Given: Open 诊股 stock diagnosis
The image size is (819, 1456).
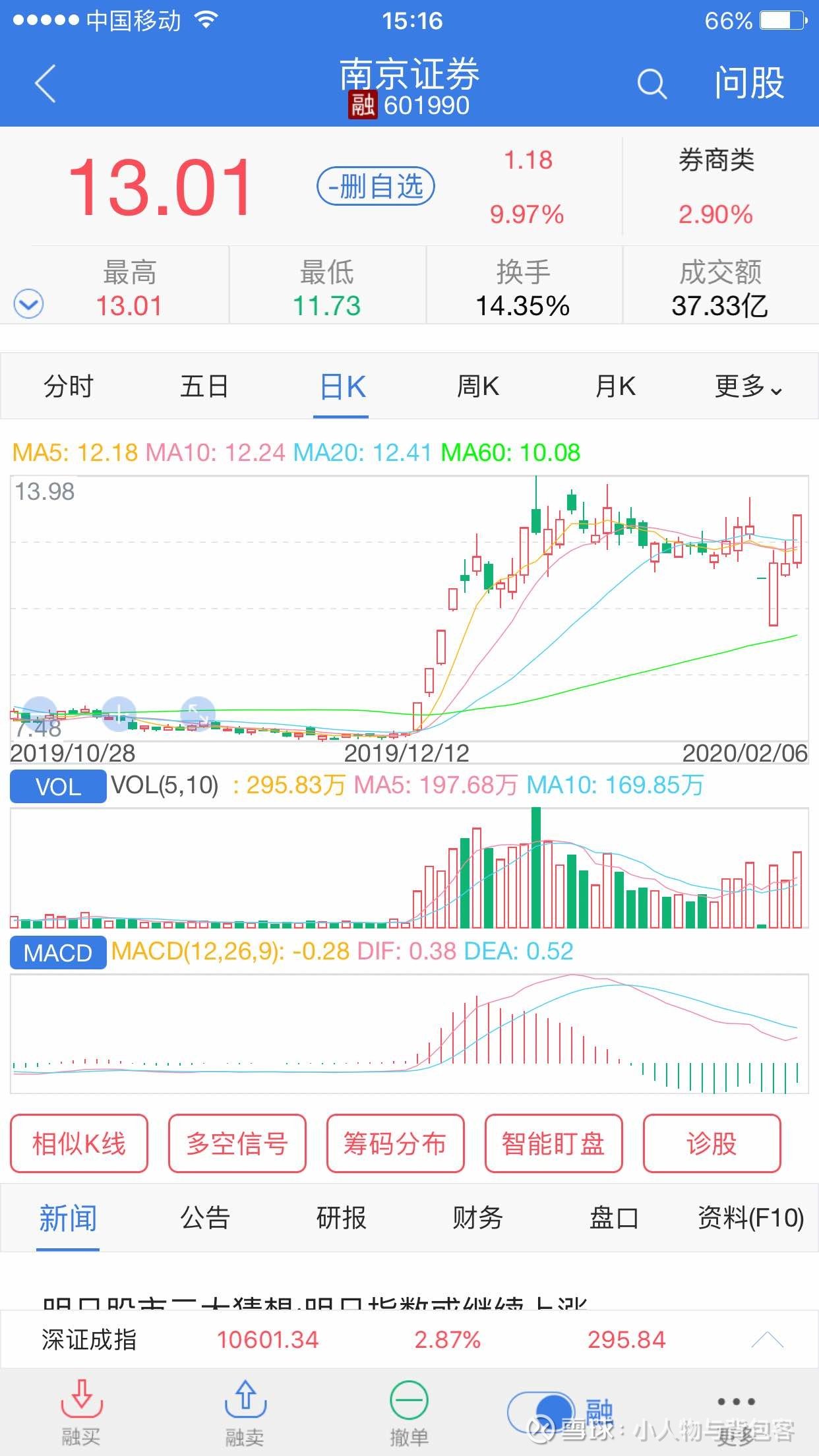Looking at the screenshot, I should click(712, 1143).
